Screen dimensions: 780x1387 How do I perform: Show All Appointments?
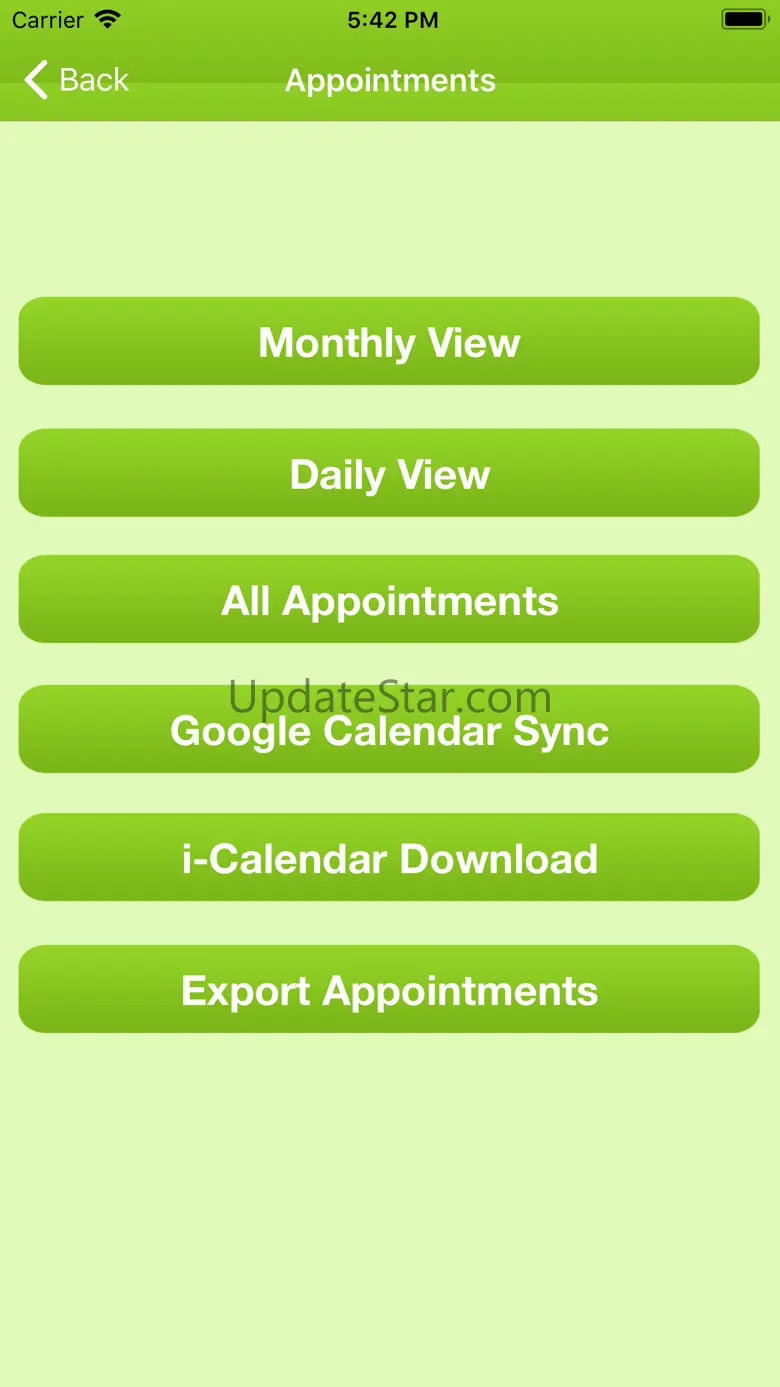point(389,600)
